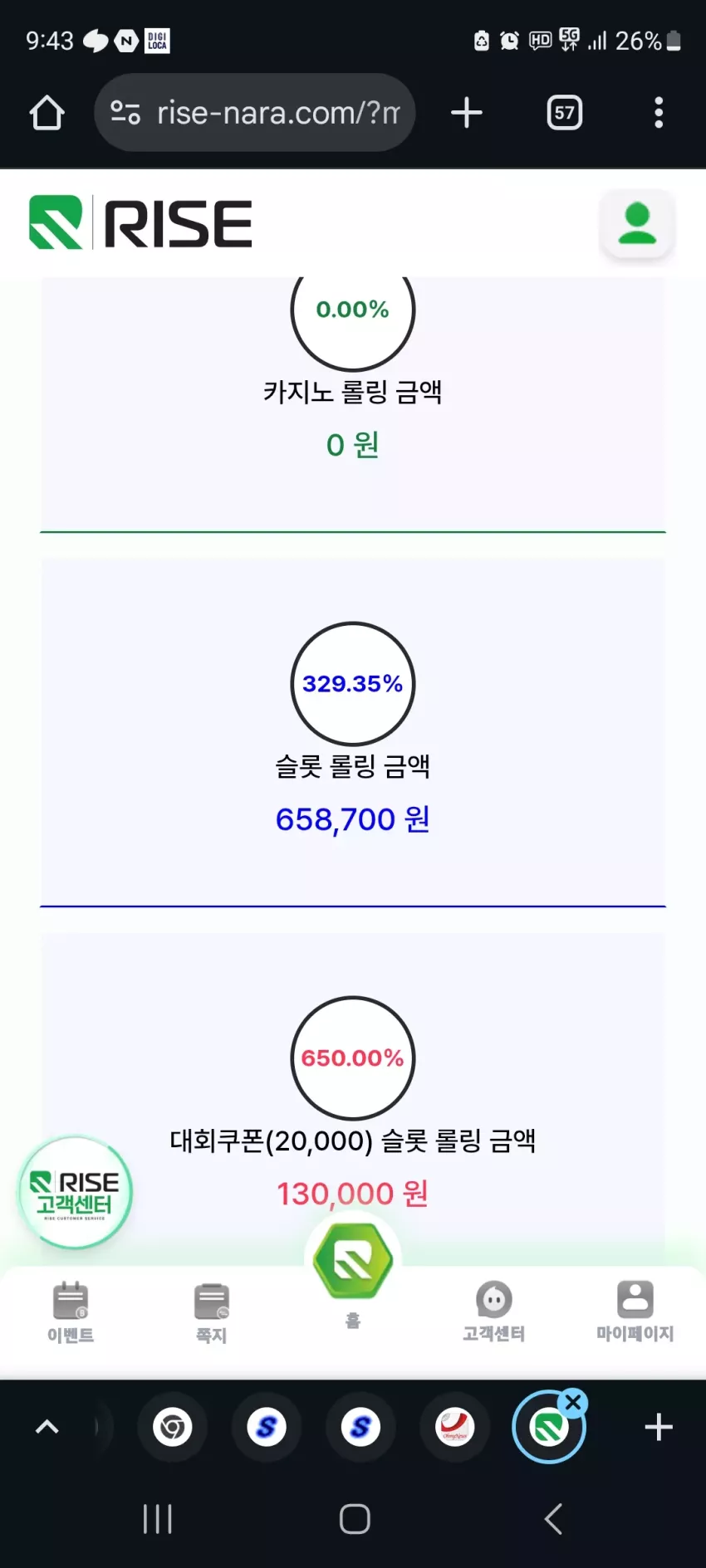Open a new browser tab
Viewport: 706px width, 1568px height.
click(x=467, y=113)
